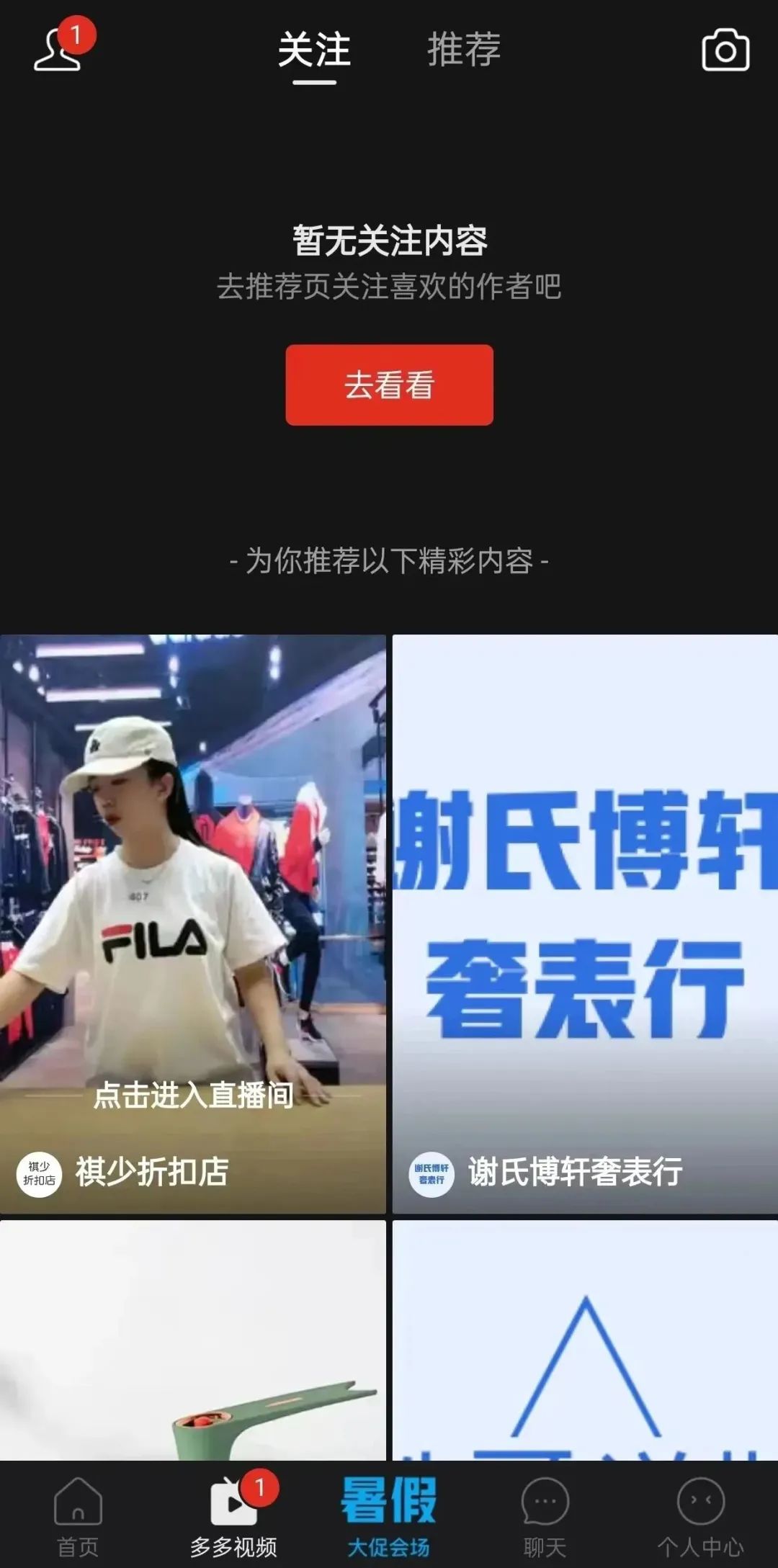Switch to the 推荐 tab

coord(464,50)
